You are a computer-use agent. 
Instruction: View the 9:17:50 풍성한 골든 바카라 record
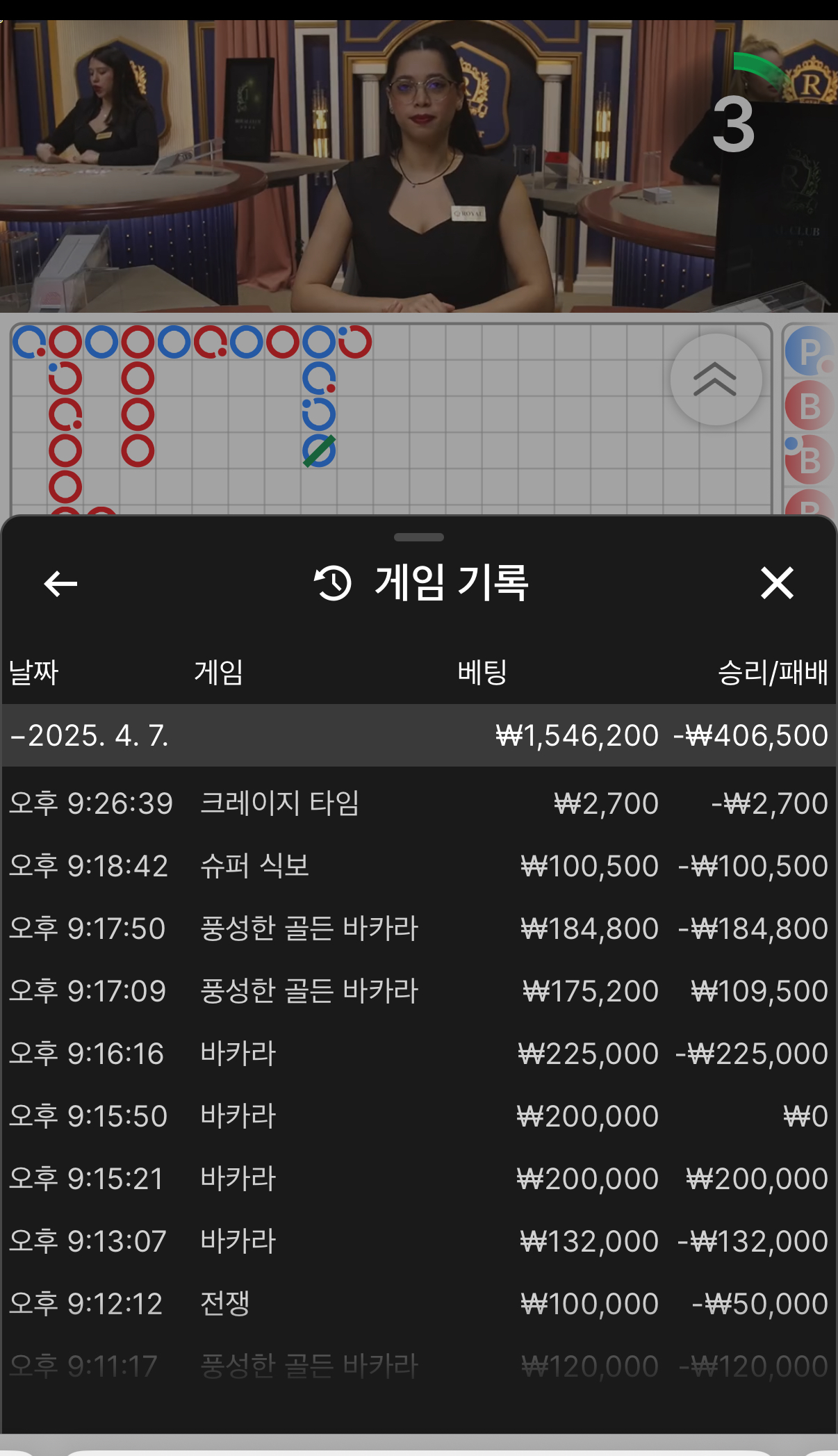point(418,929)
